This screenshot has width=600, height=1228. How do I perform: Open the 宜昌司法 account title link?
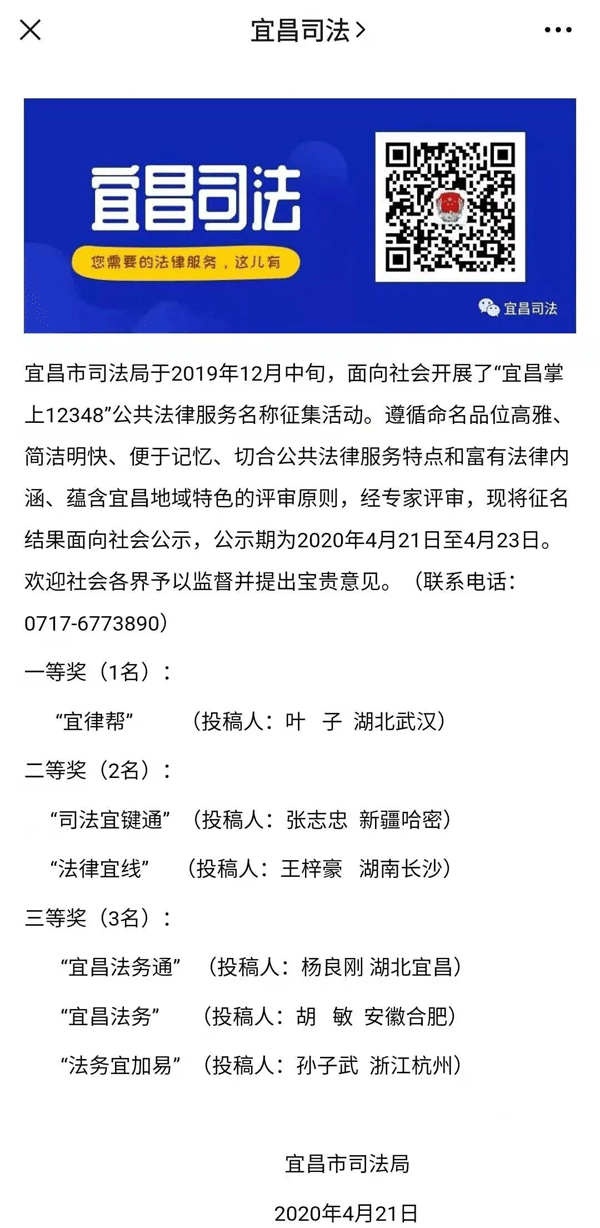point(308,30)
